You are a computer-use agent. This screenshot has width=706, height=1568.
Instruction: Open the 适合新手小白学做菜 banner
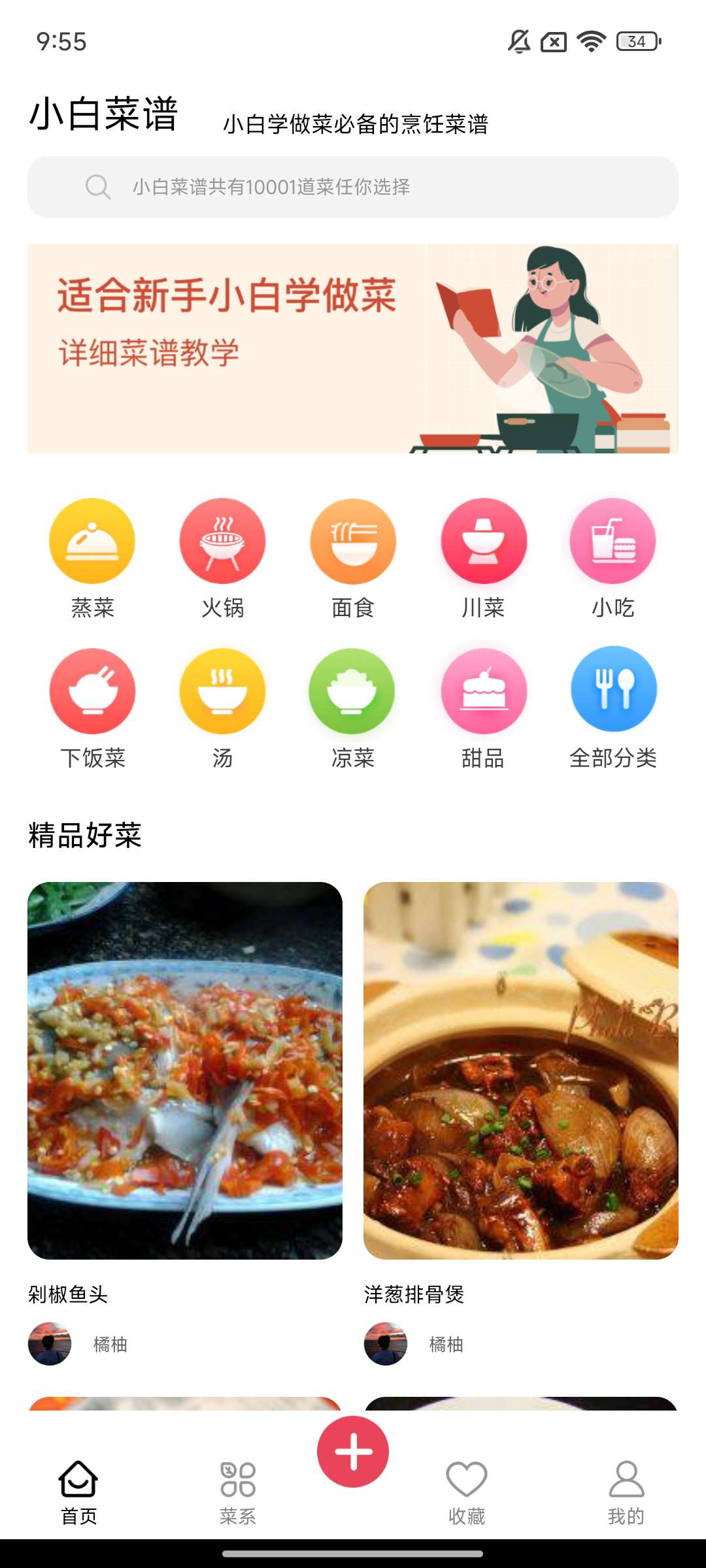353,348
